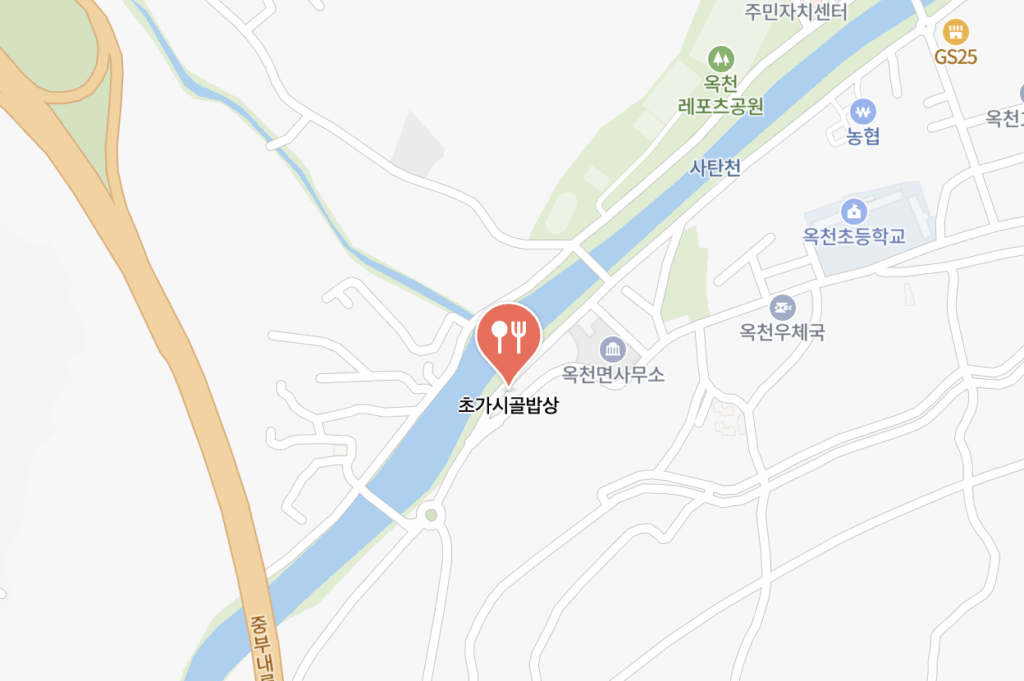Select the 옥천면사무소 government office marker
Screen dimensions: 1024x681
coord(612,350)
